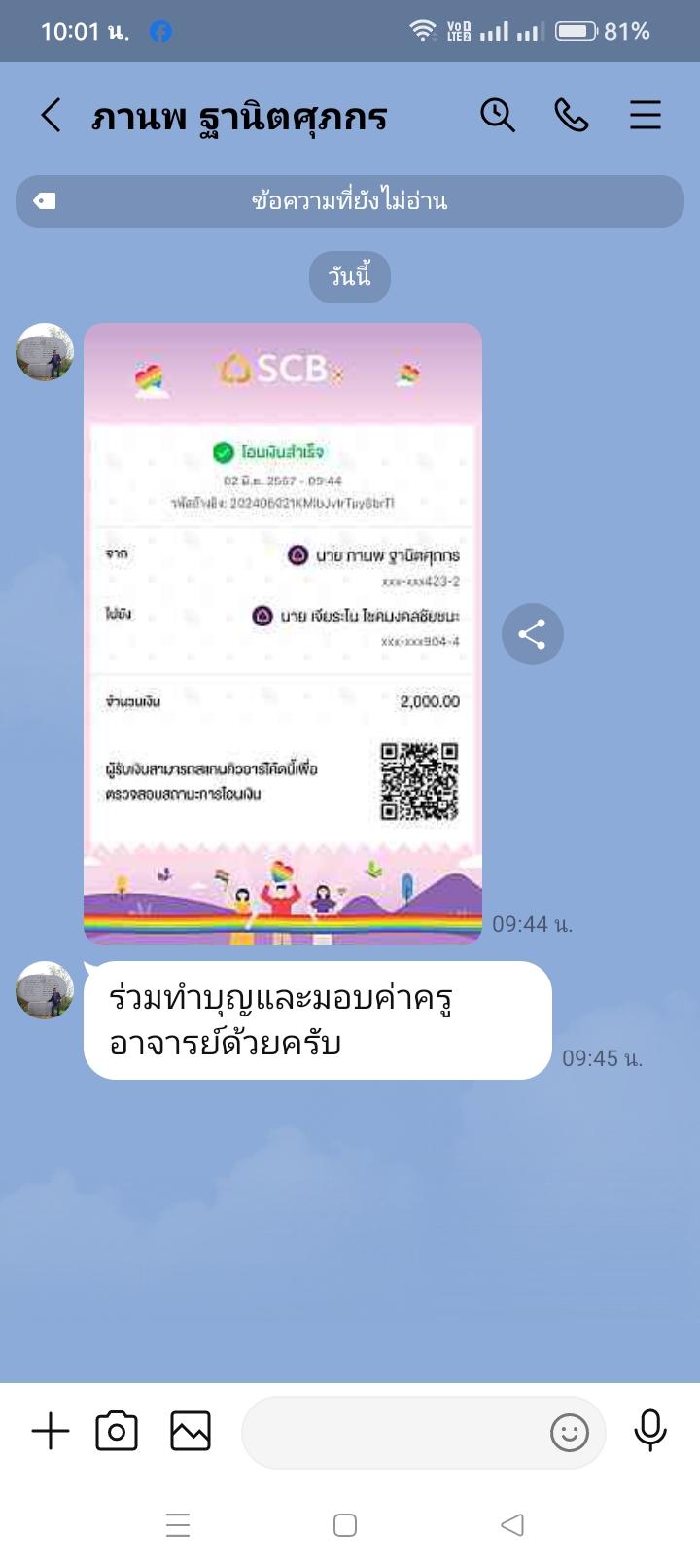Search within this conversation

pyautogui.click(x=498, y=116)
